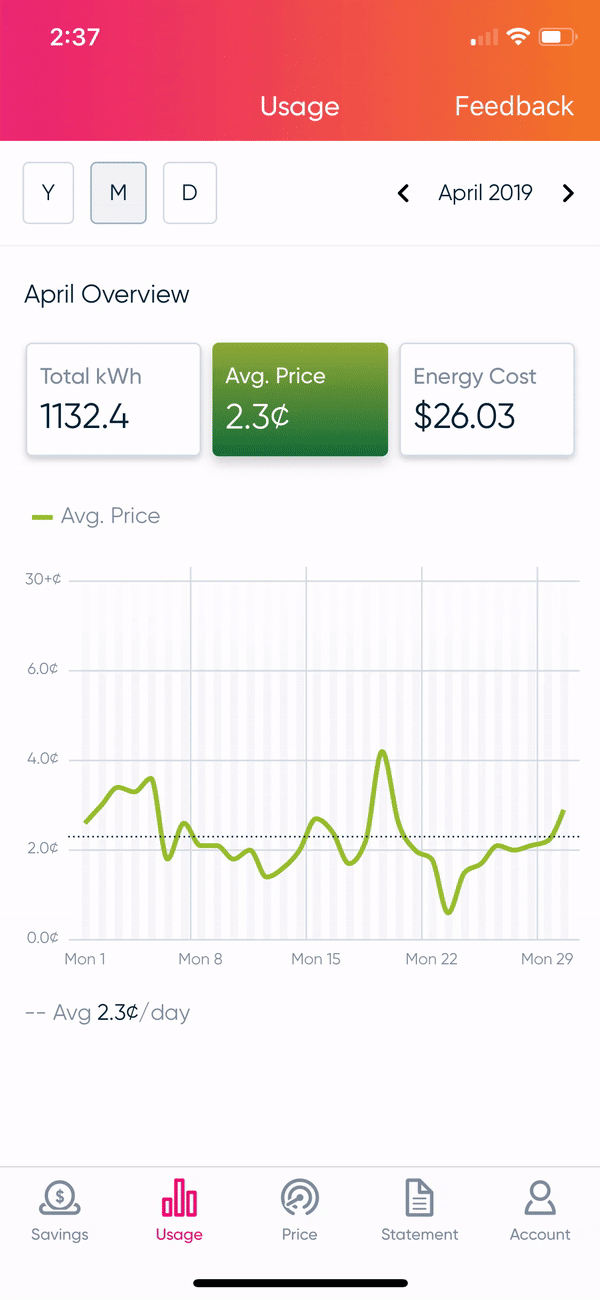Switch to the Price tab

coord(299,1210)
